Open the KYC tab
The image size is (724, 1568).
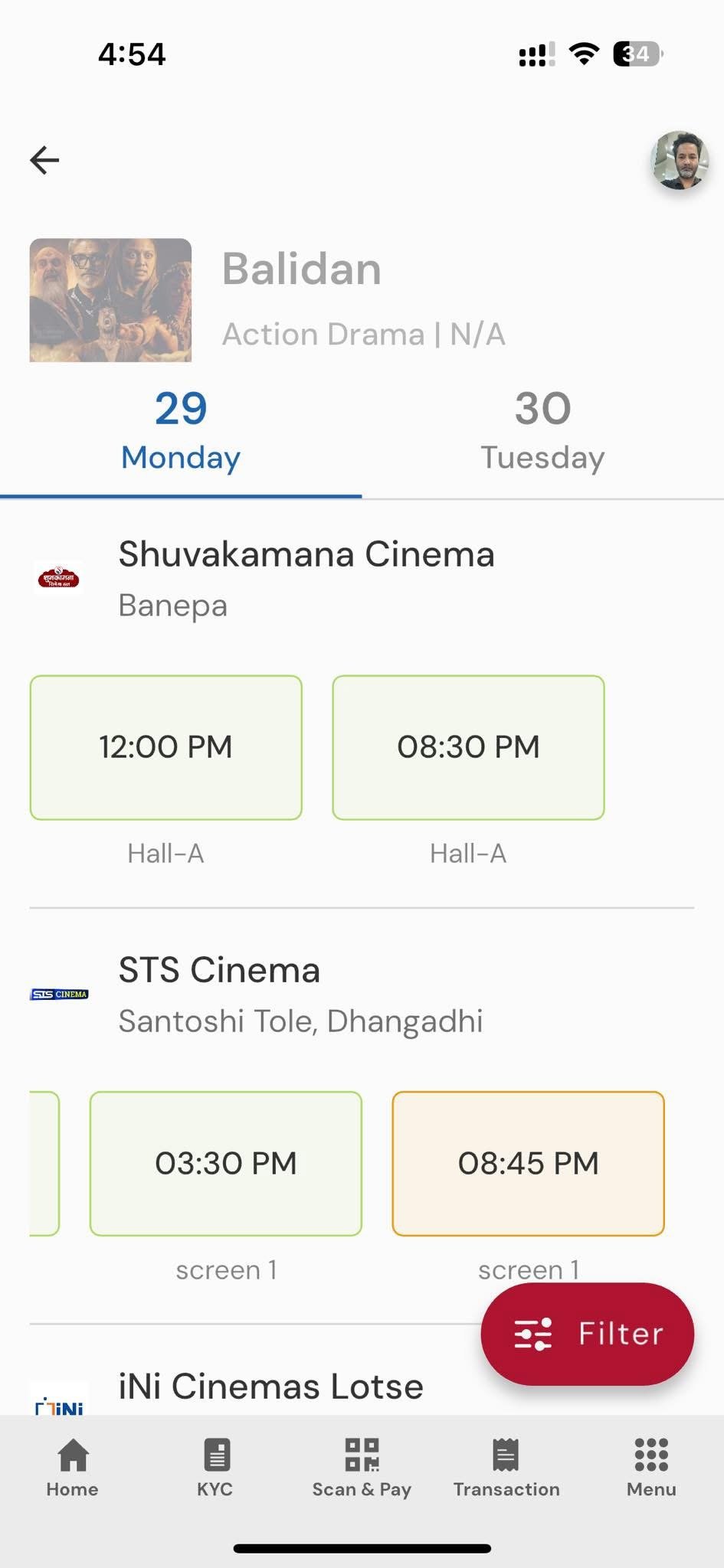click(215, 1468)
